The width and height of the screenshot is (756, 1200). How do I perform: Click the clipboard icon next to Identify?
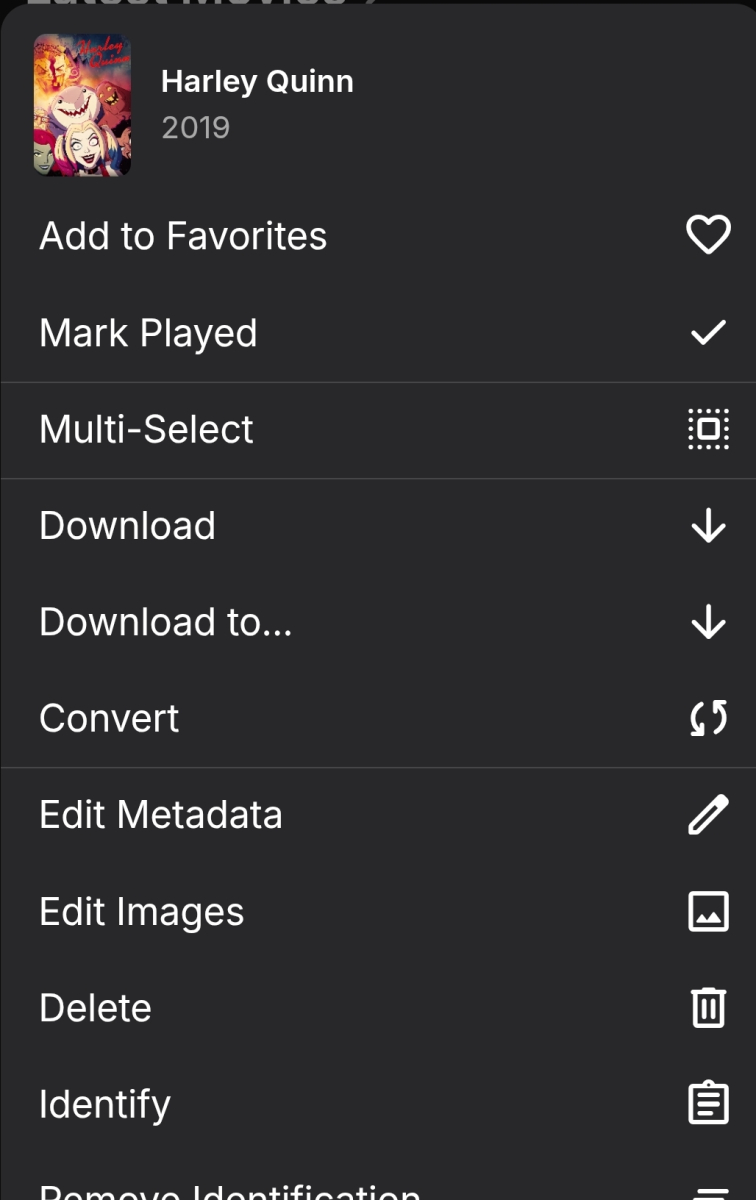click(708, 1104)
